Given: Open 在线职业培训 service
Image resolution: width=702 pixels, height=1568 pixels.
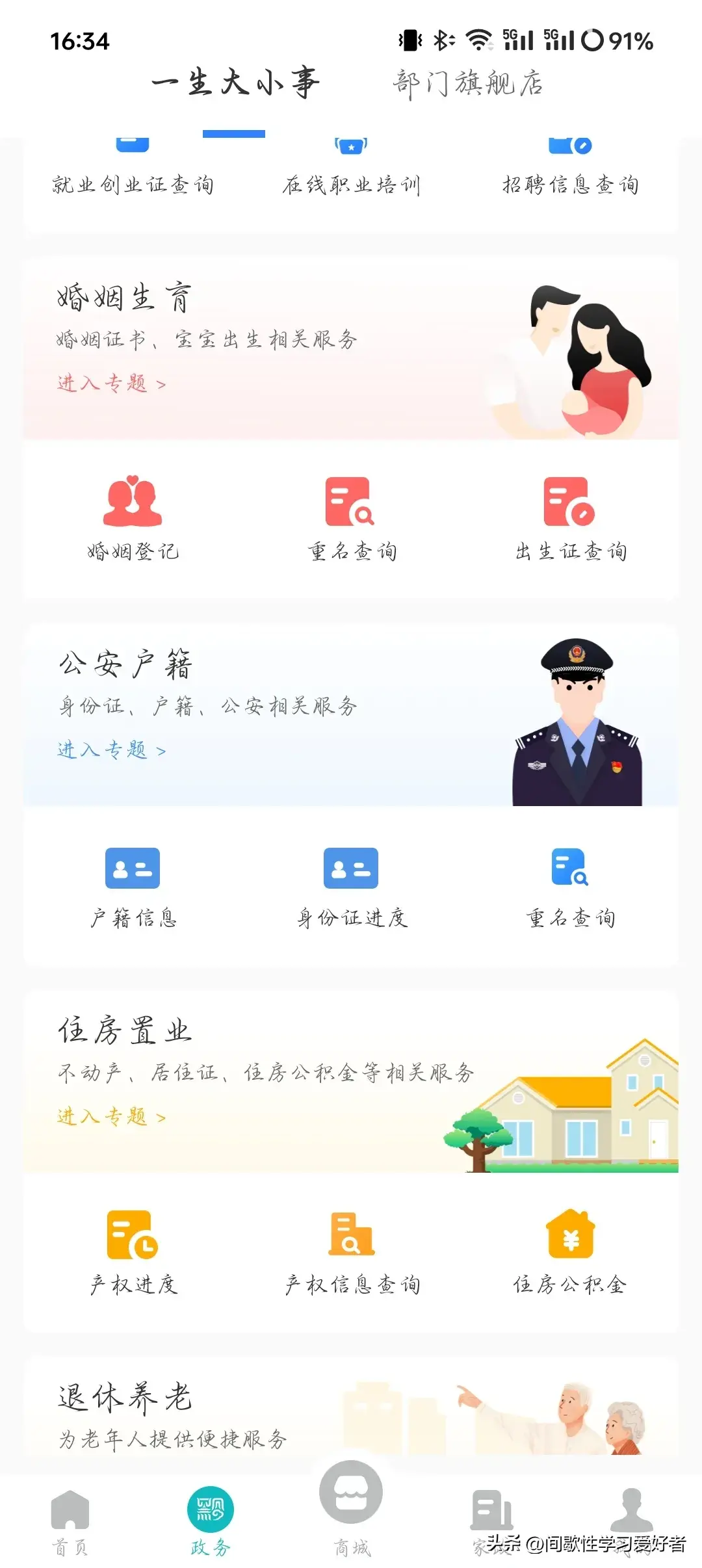Looking at the screenshot, I should (x=351, y=176).
